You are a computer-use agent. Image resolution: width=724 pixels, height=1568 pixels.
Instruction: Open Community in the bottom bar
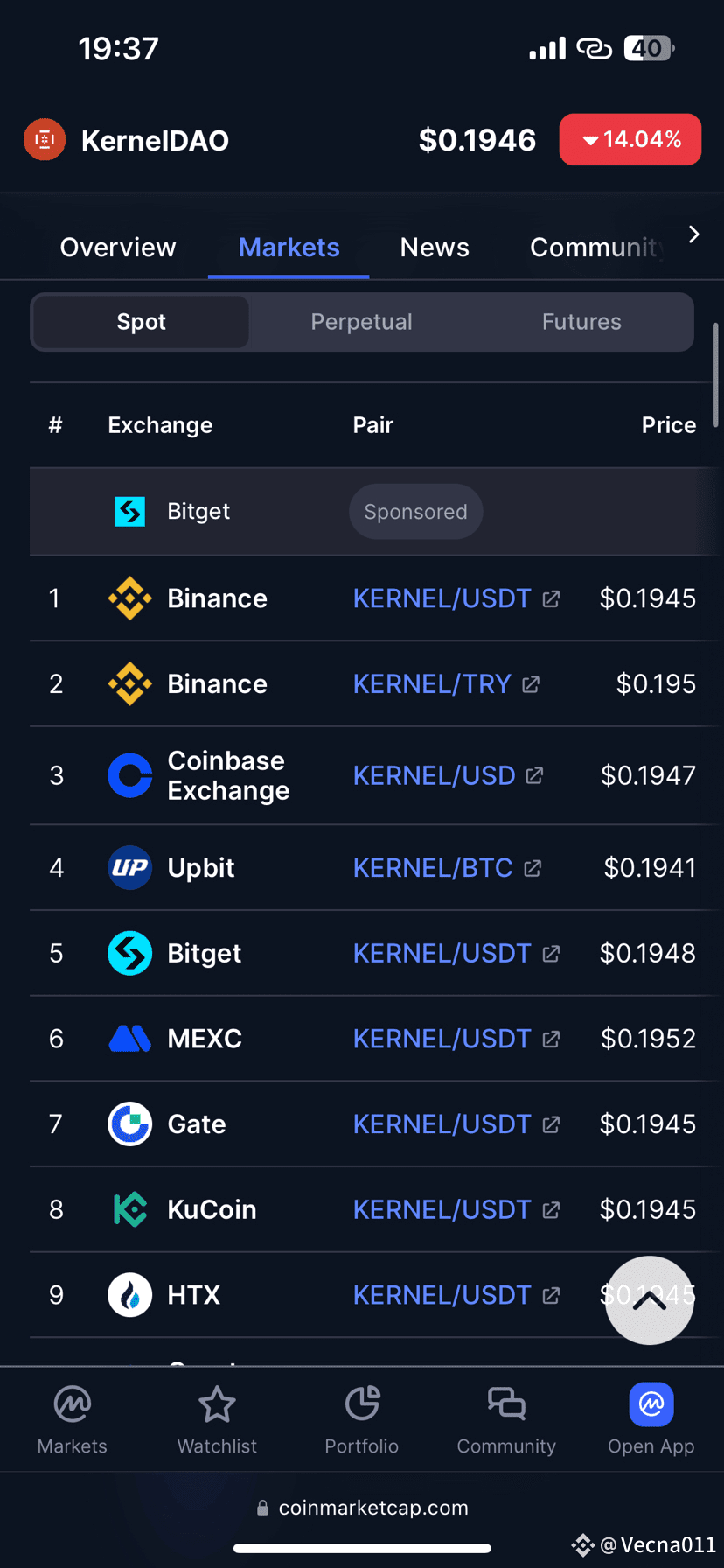506,1419
